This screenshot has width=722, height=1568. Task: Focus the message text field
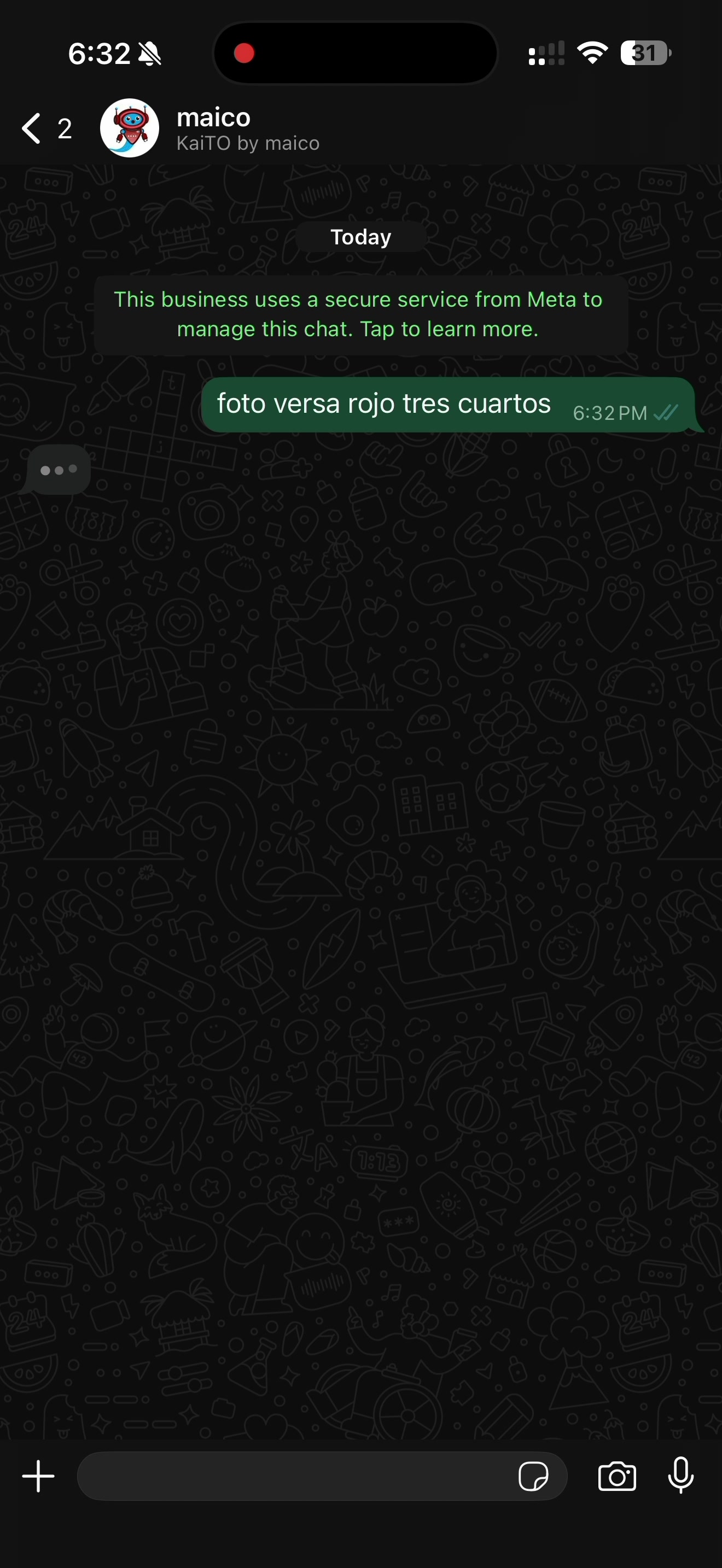292,1476
